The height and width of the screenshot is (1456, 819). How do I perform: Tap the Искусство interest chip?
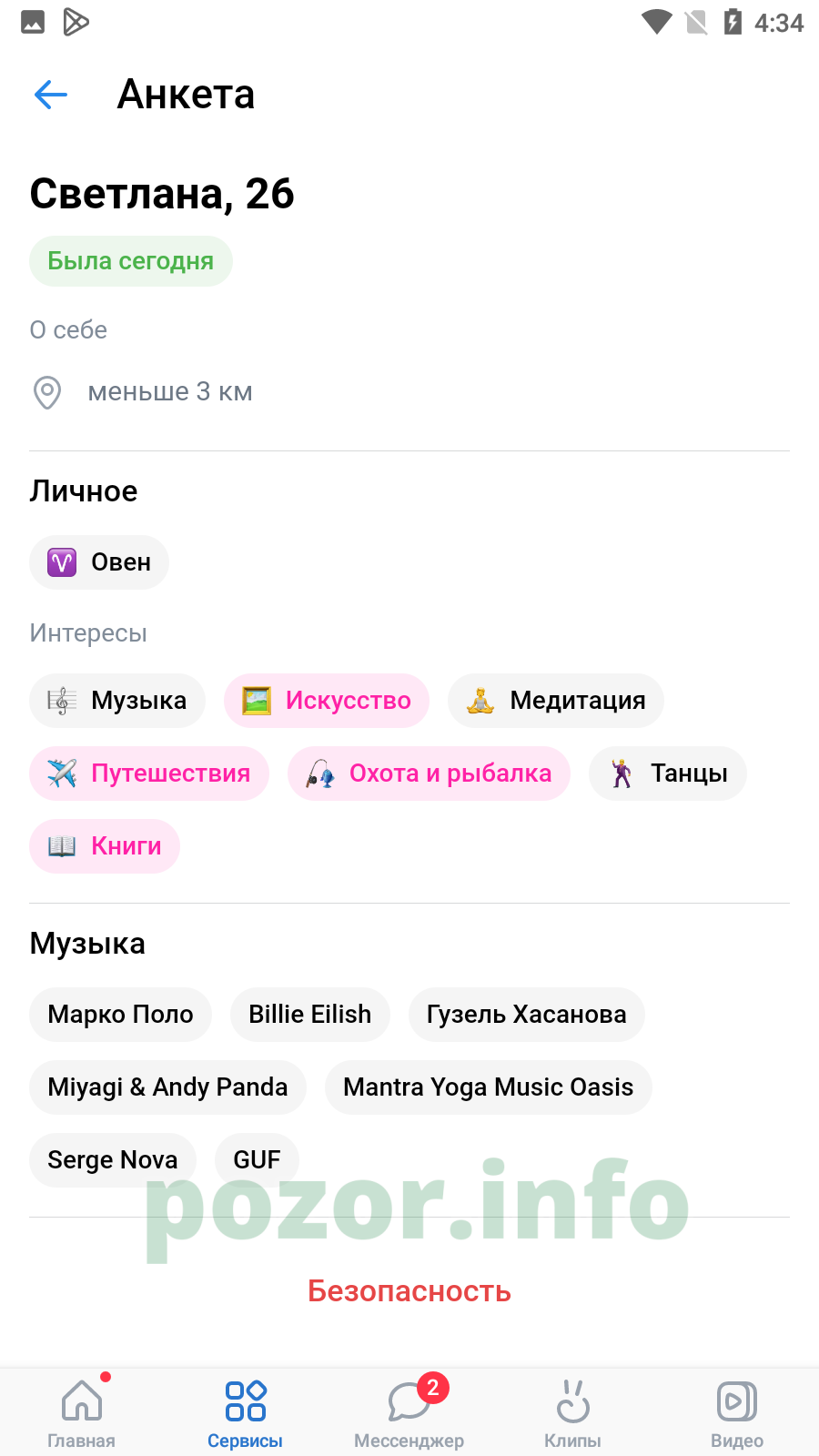327,701
